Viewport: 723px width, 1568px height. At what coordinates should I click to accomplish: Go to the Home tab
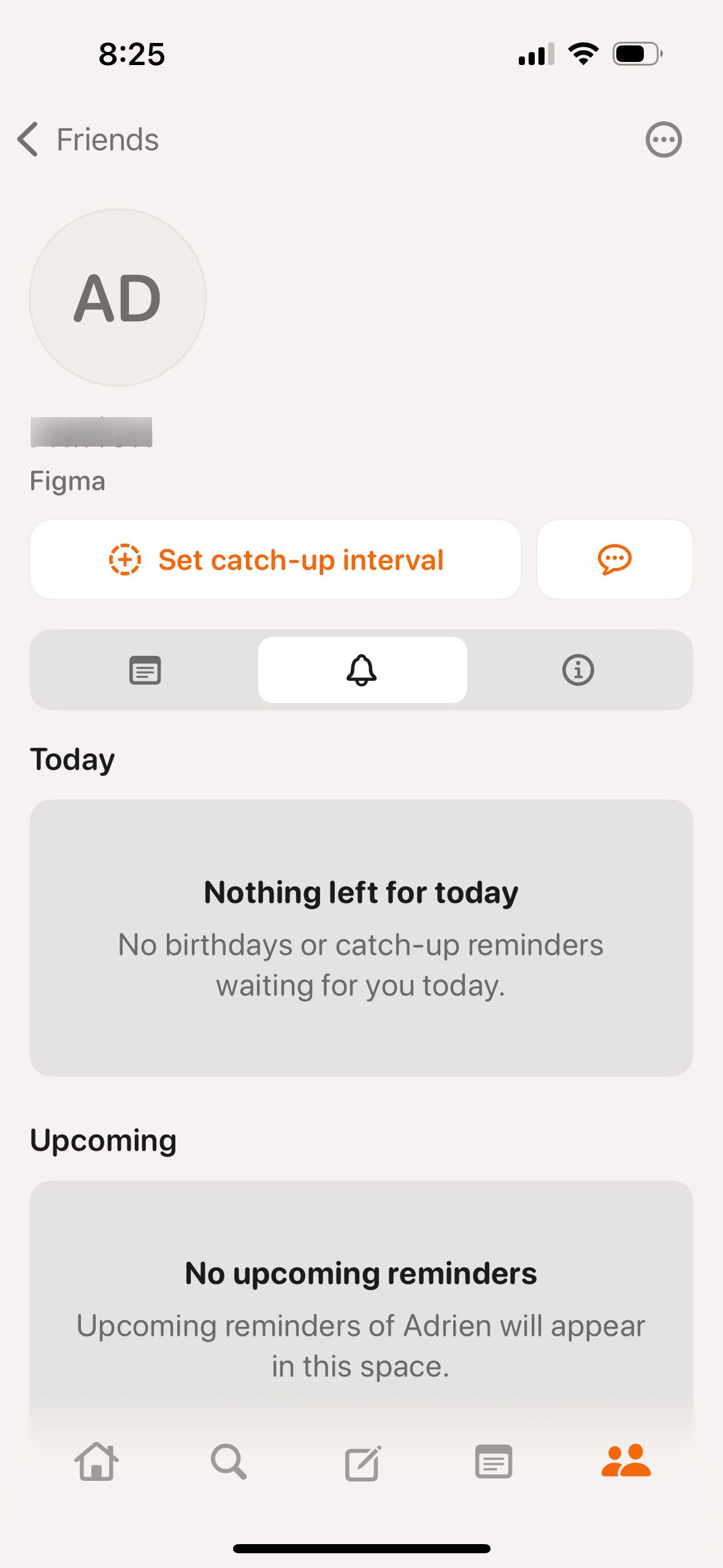(x=96, y=1462)
